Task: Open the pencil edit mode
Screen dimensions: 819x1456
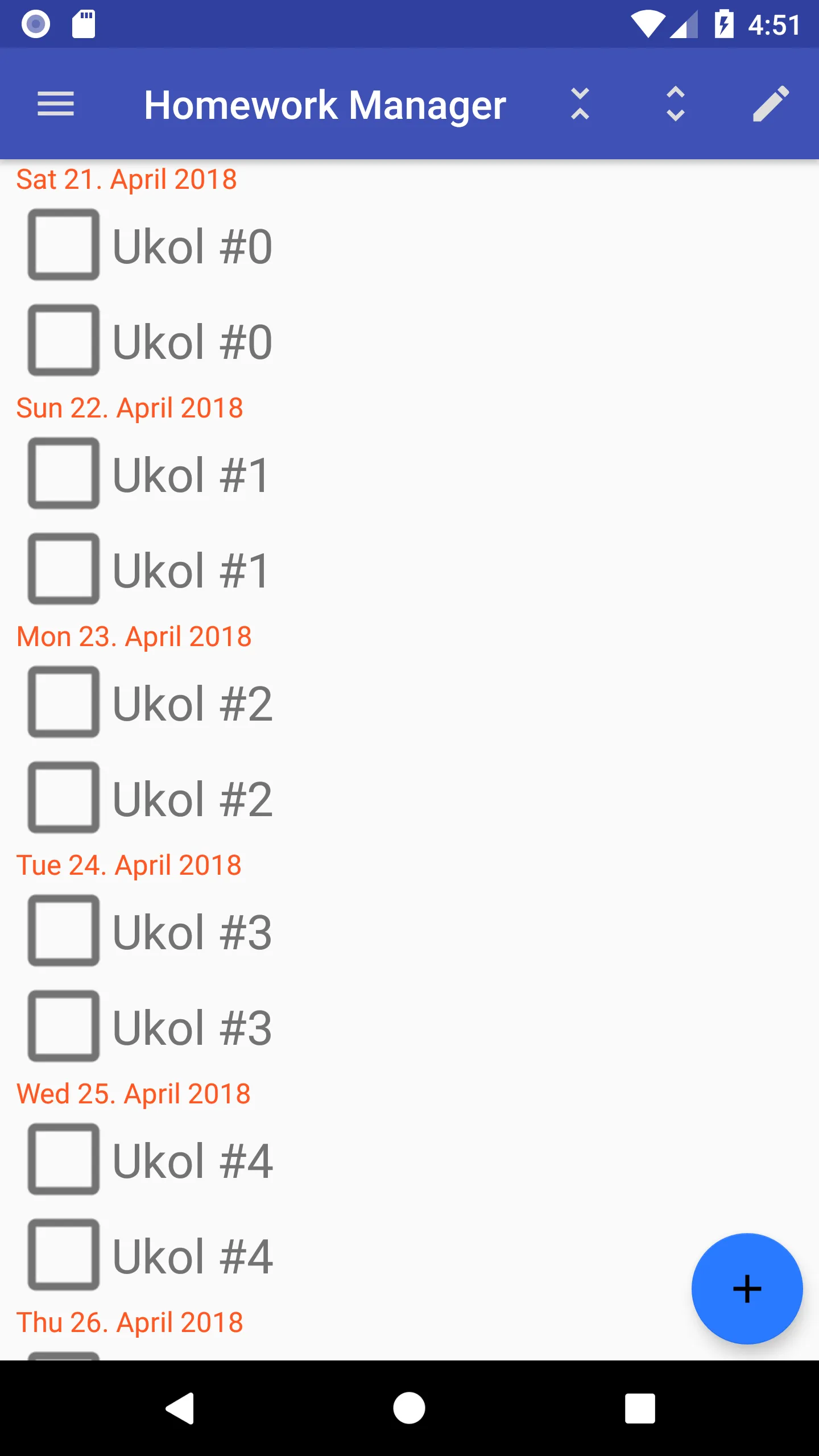Action: coord(771,104)
